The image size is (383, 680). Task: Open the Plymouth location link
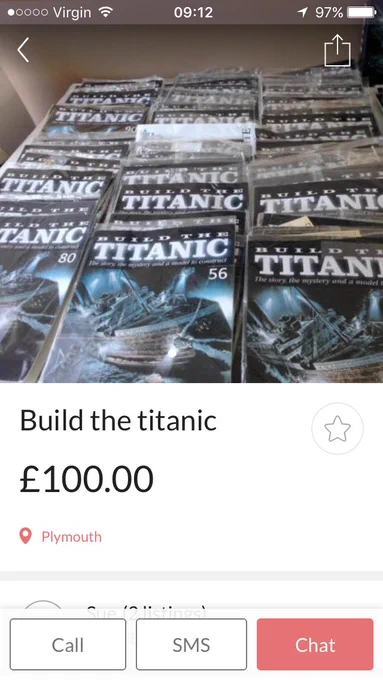pos(61,536)
